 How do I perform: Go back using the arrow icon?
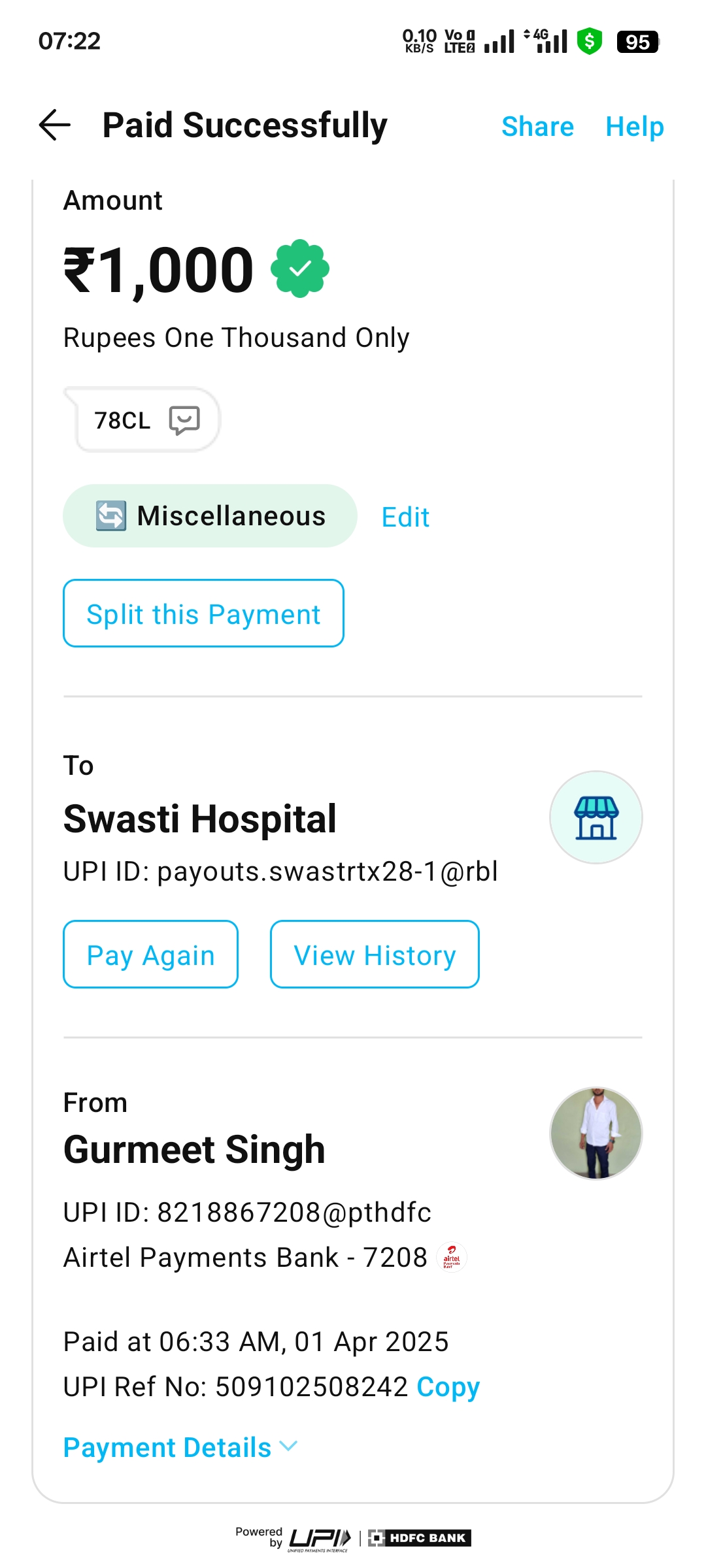coord(54,125)
